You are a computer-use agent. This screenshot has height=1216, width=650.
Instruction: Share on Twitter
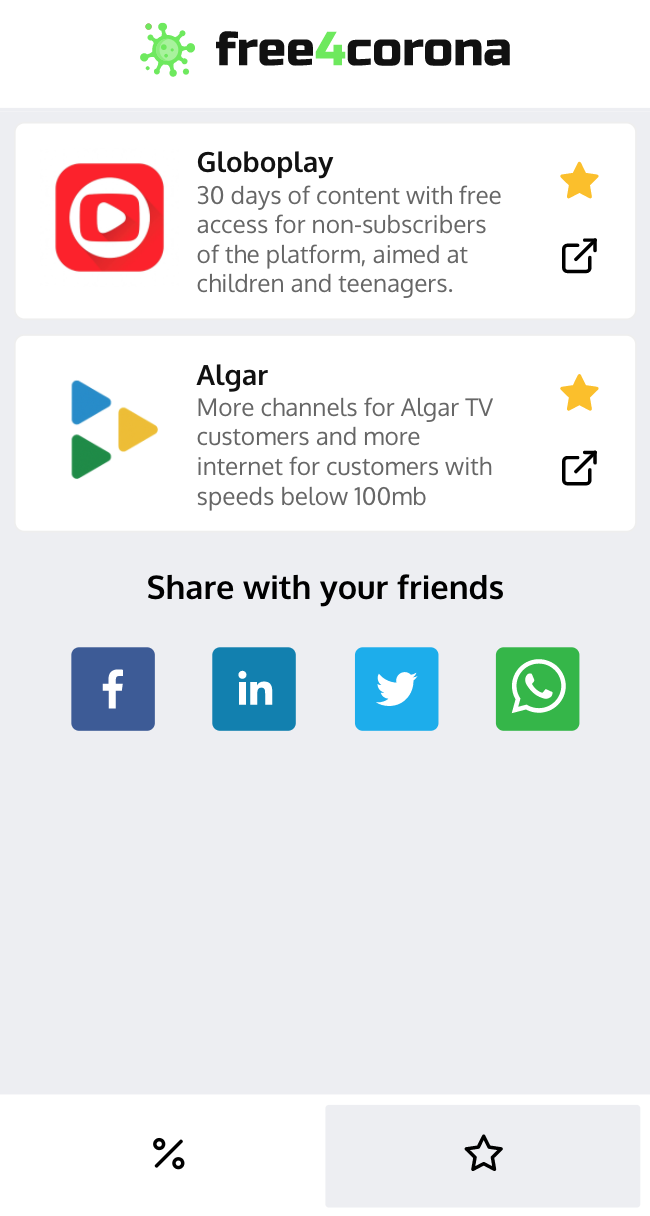(x=396, y=689)
